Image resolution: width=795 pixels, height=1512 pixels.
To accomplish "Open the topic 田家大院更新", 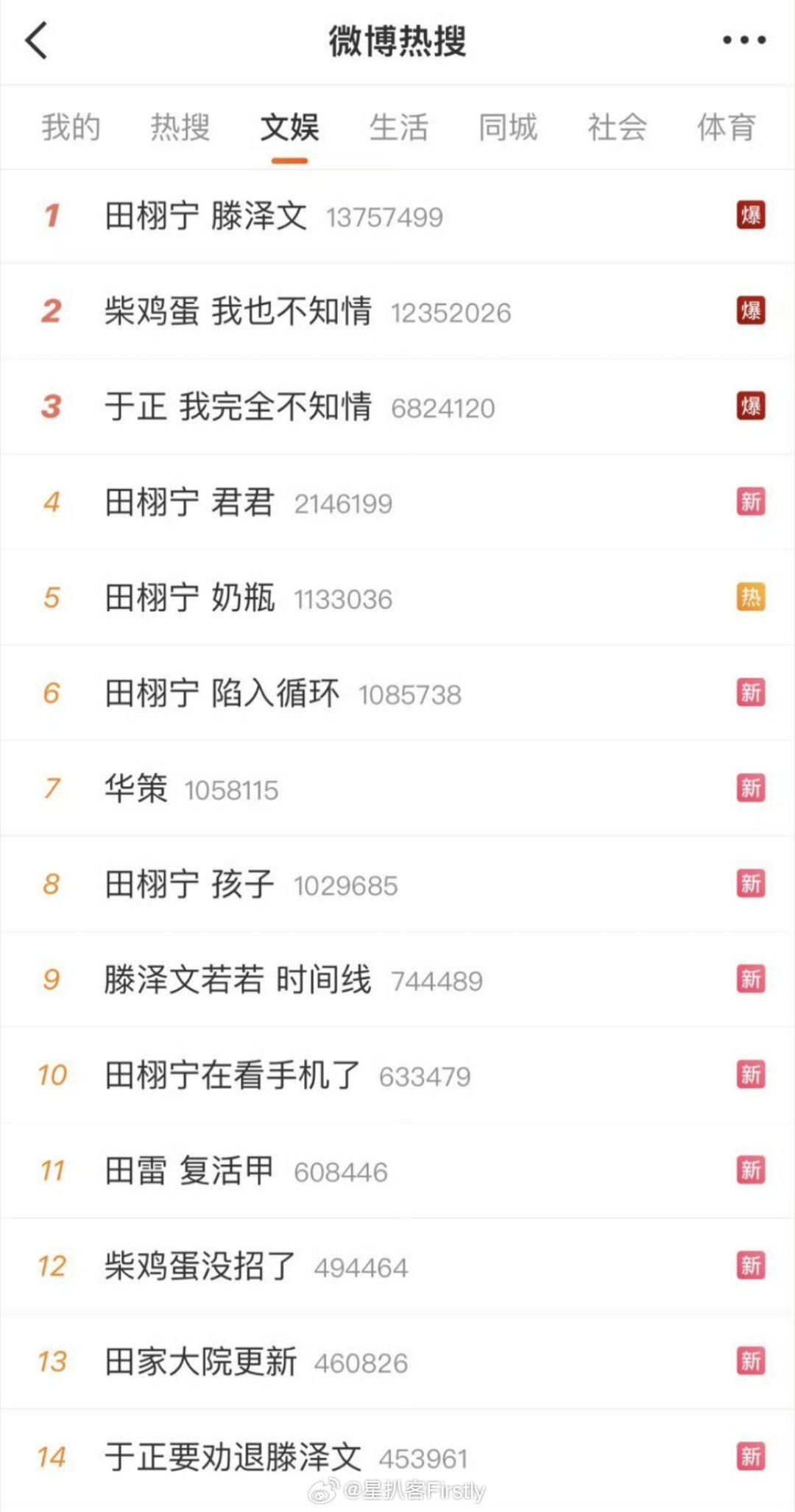I will pyautogui.click(x=397, y=1362).
